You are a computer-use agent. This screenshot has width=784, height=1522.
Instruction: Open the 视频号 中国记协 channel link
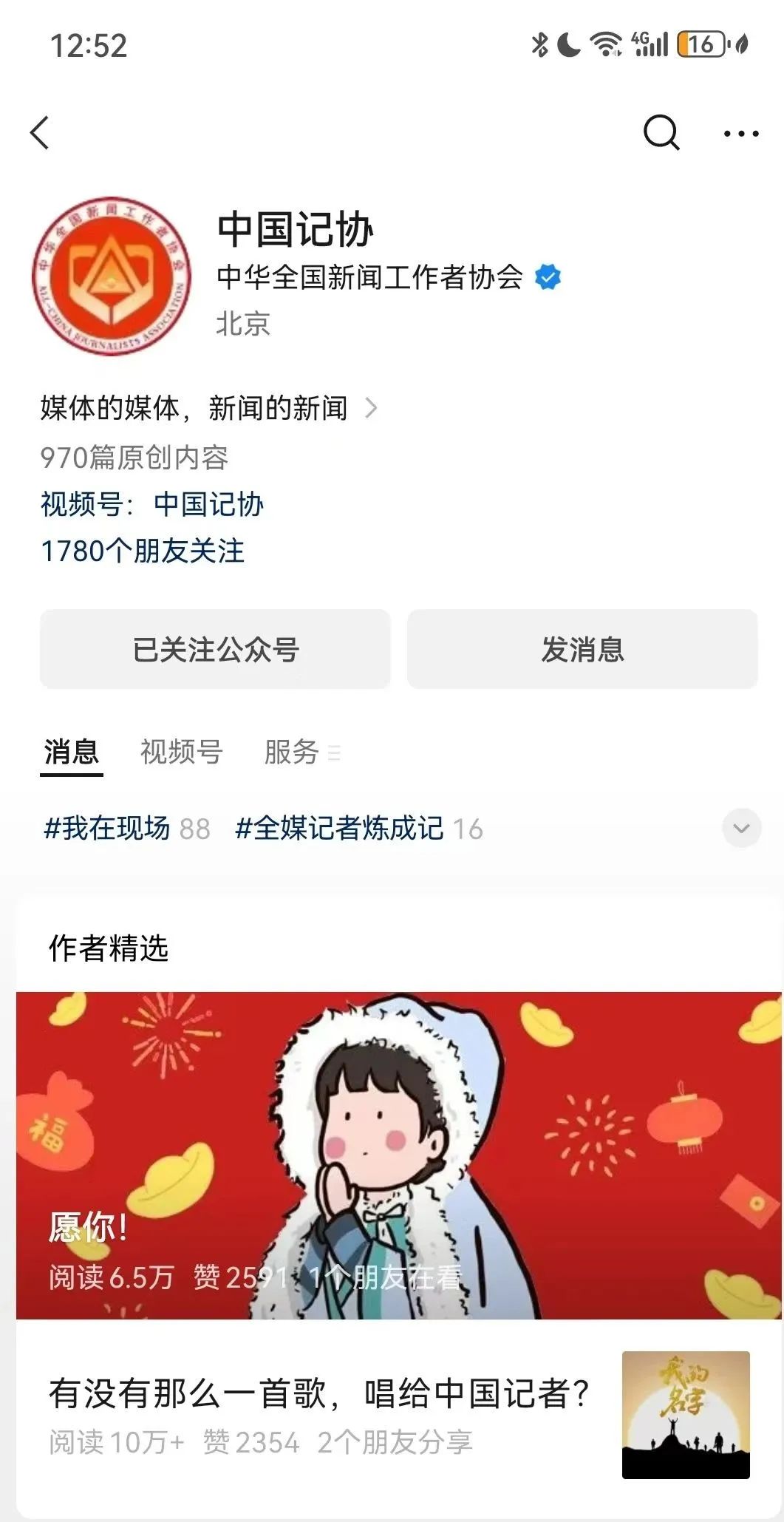point(208,504)
